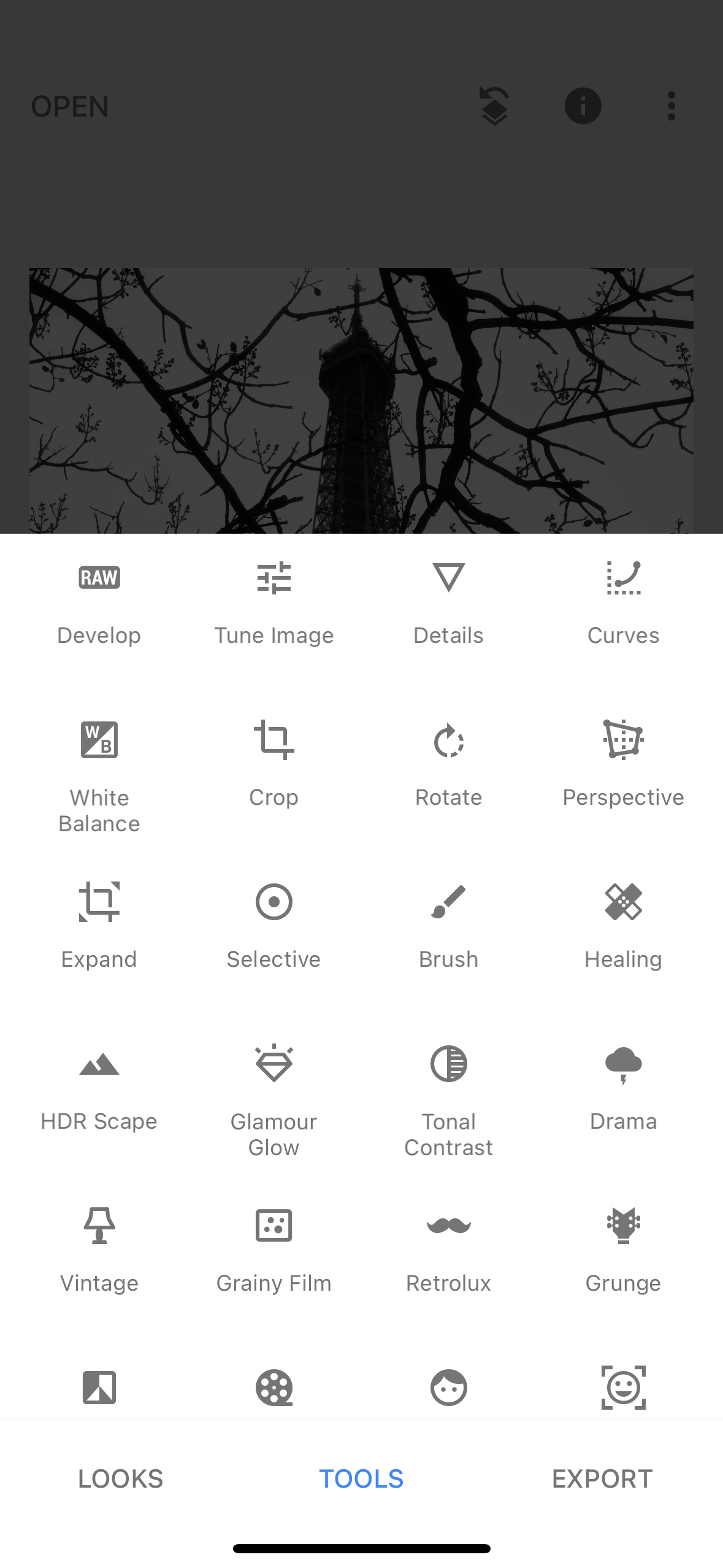Apply the Drama filter
Image resolution: width=723 pixels, height=1568 pixels.
[623, 1086]
